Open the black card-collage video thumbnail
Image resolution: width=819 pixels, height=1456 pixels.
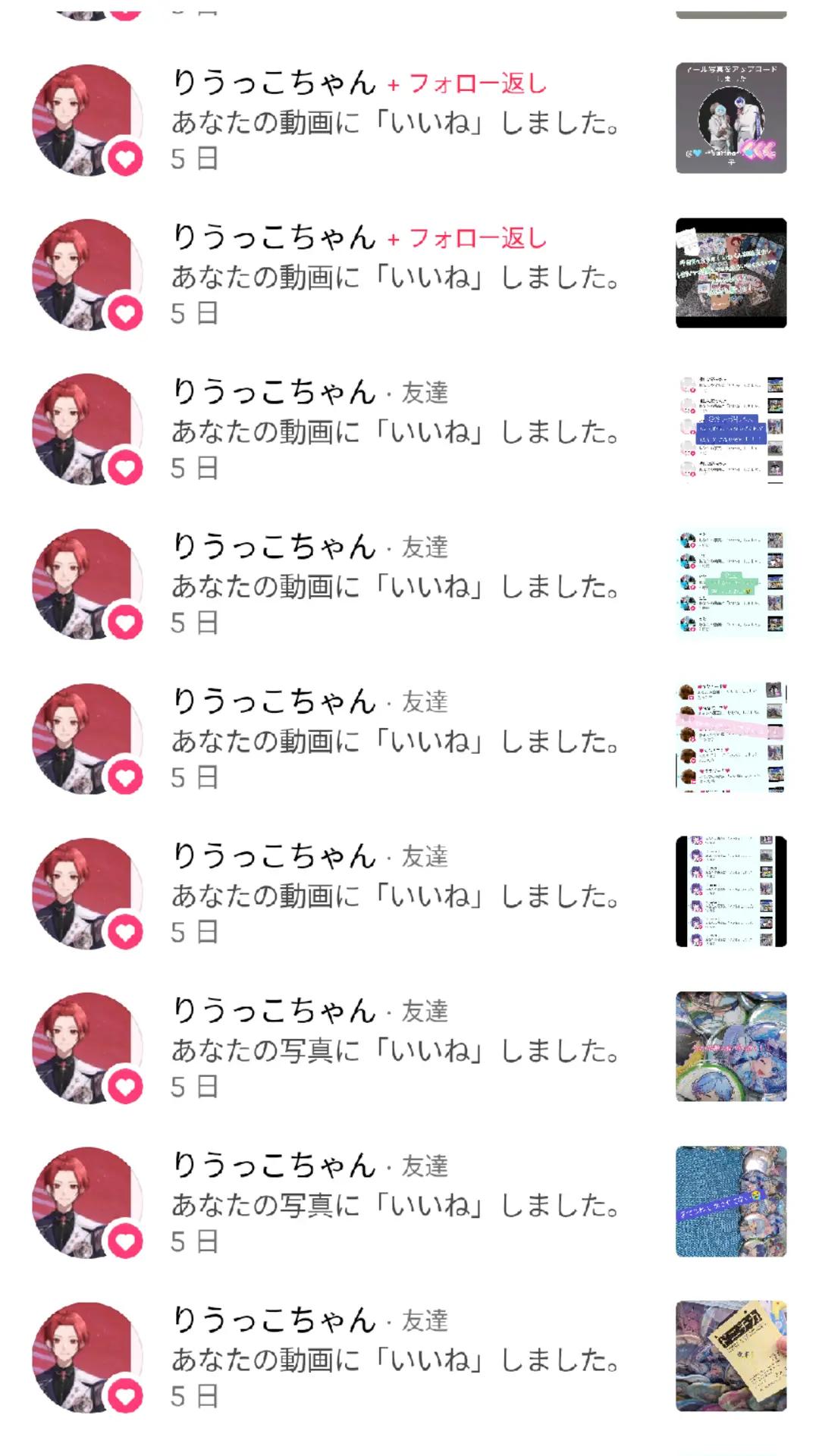tap(731, 273)
